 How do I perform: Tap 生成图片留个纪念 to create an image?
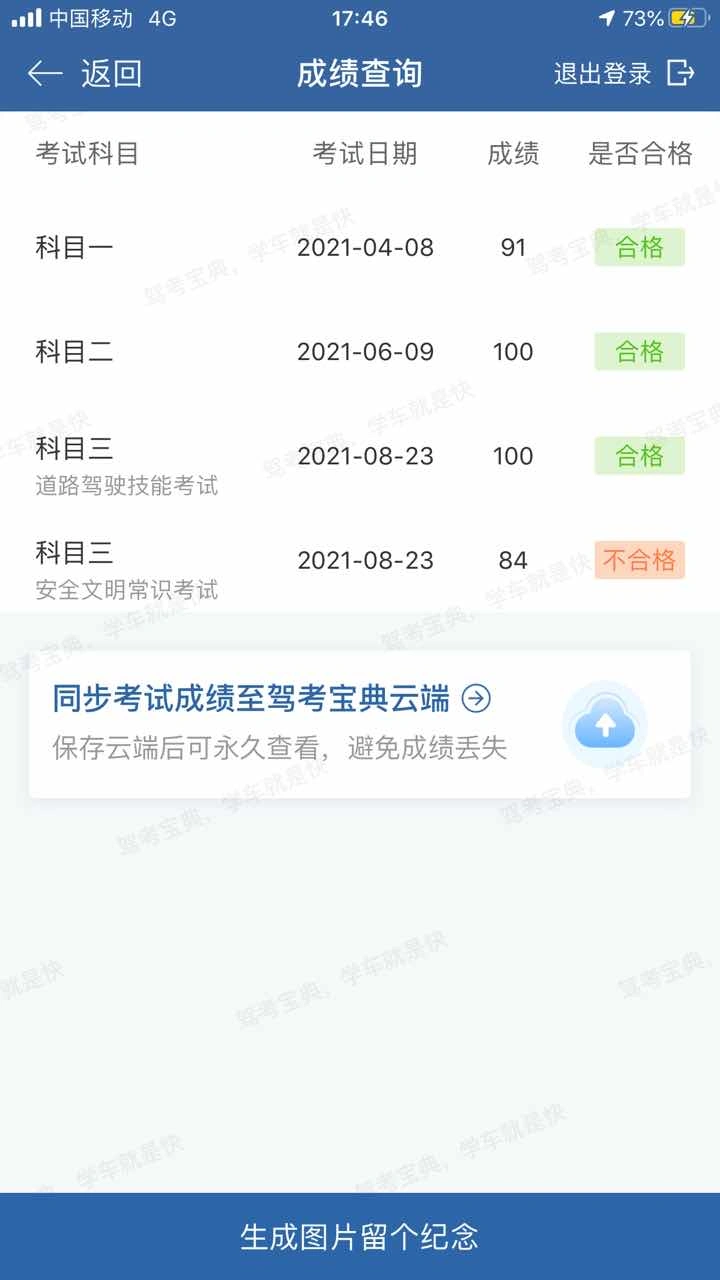tap(360, 1236)
